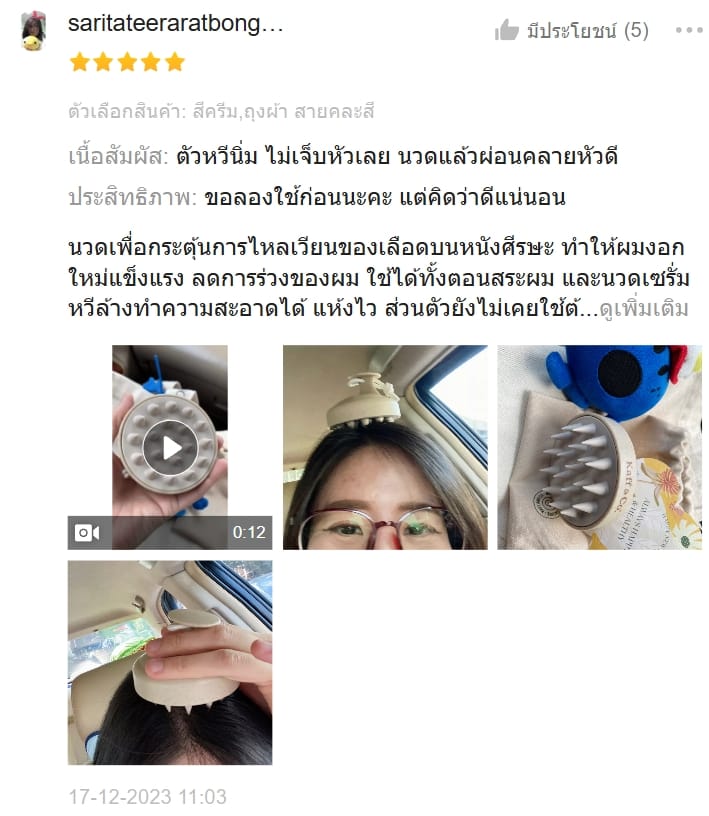
Task: Expand the review with ดูเพิ่มเติม
Action: [x=644, y=309]
